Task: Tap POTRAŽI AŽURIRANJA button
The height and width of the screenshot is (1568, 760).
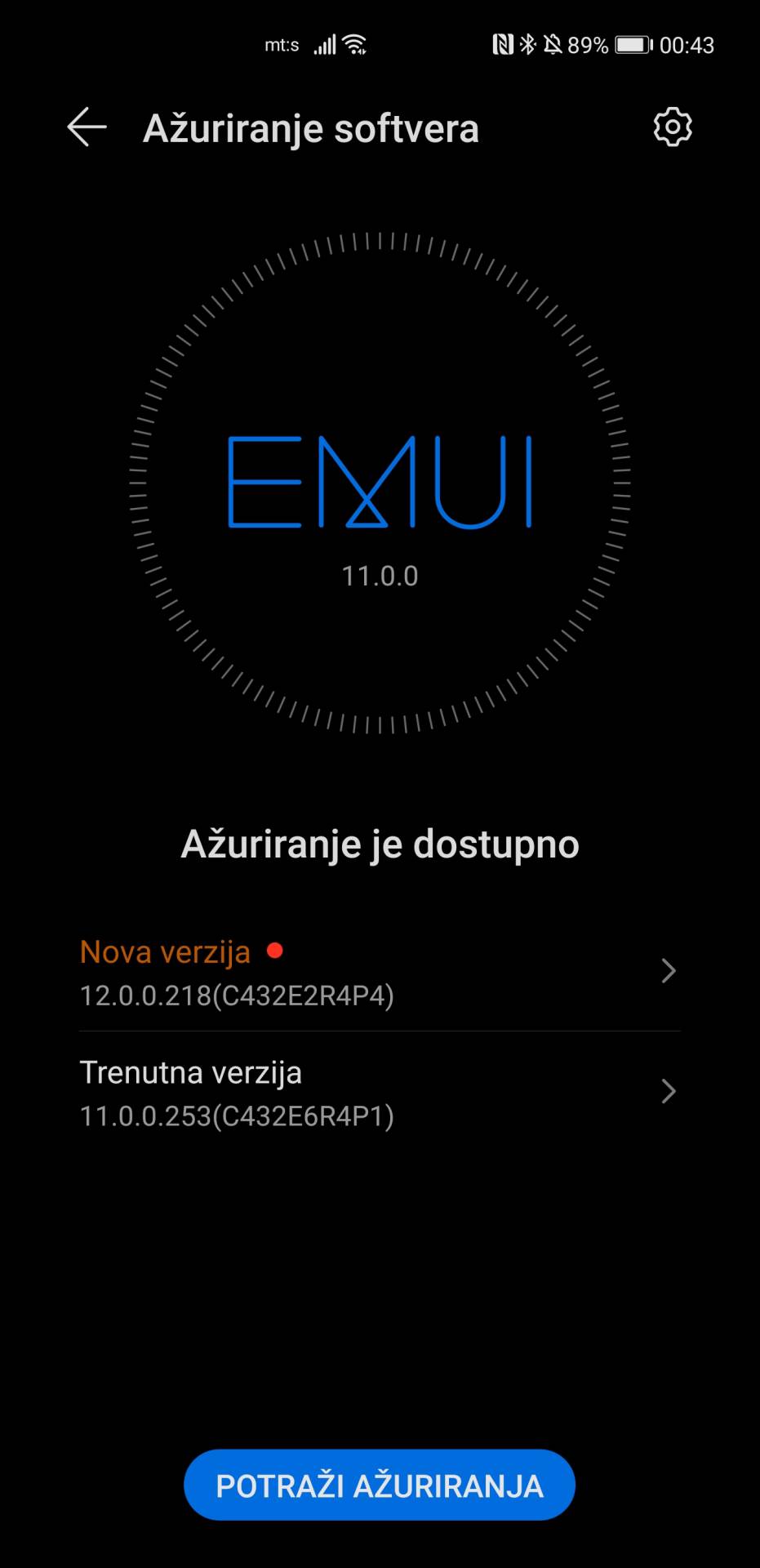Action: pos(380,1486)
